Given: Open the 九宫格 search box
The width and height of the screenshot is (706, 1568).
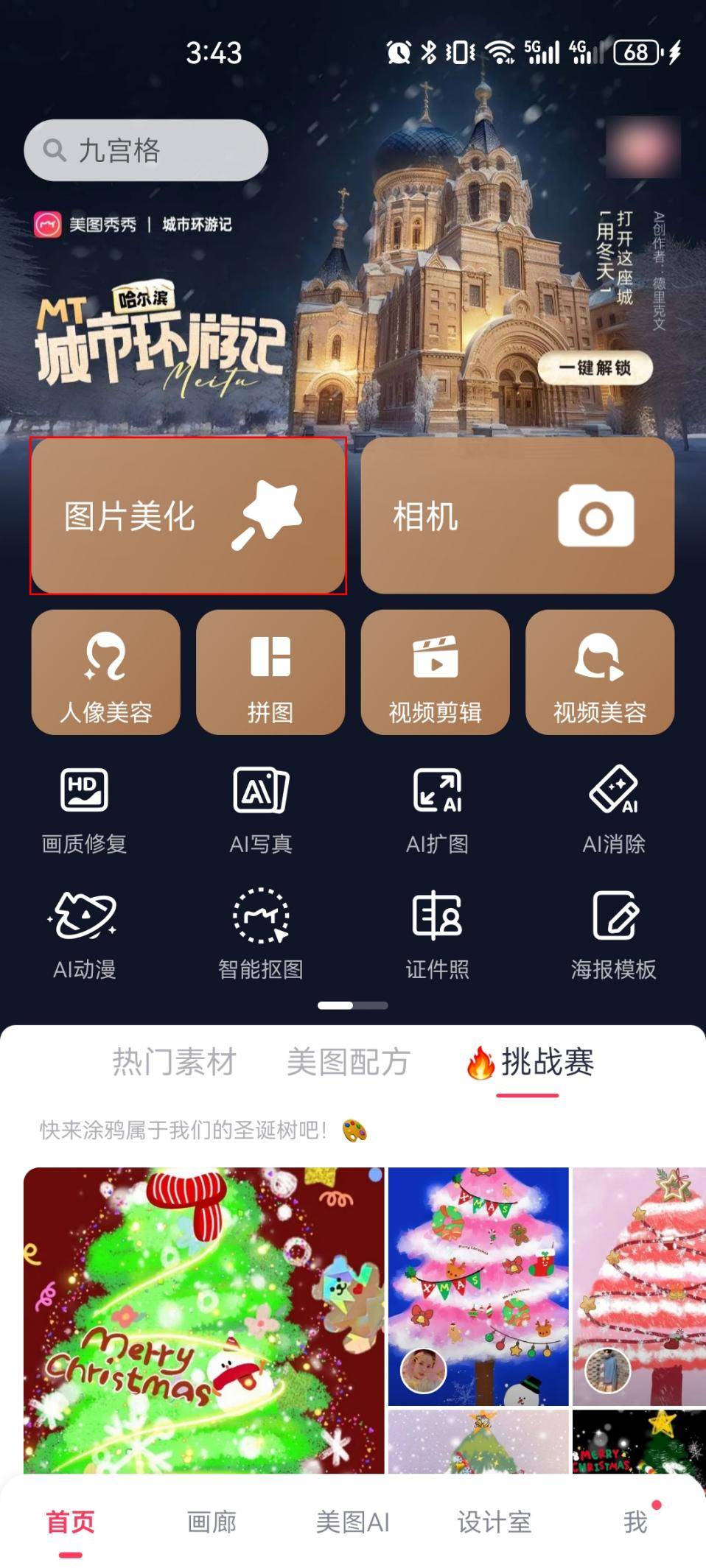Looking at the screenshot, I should point(146,150).
